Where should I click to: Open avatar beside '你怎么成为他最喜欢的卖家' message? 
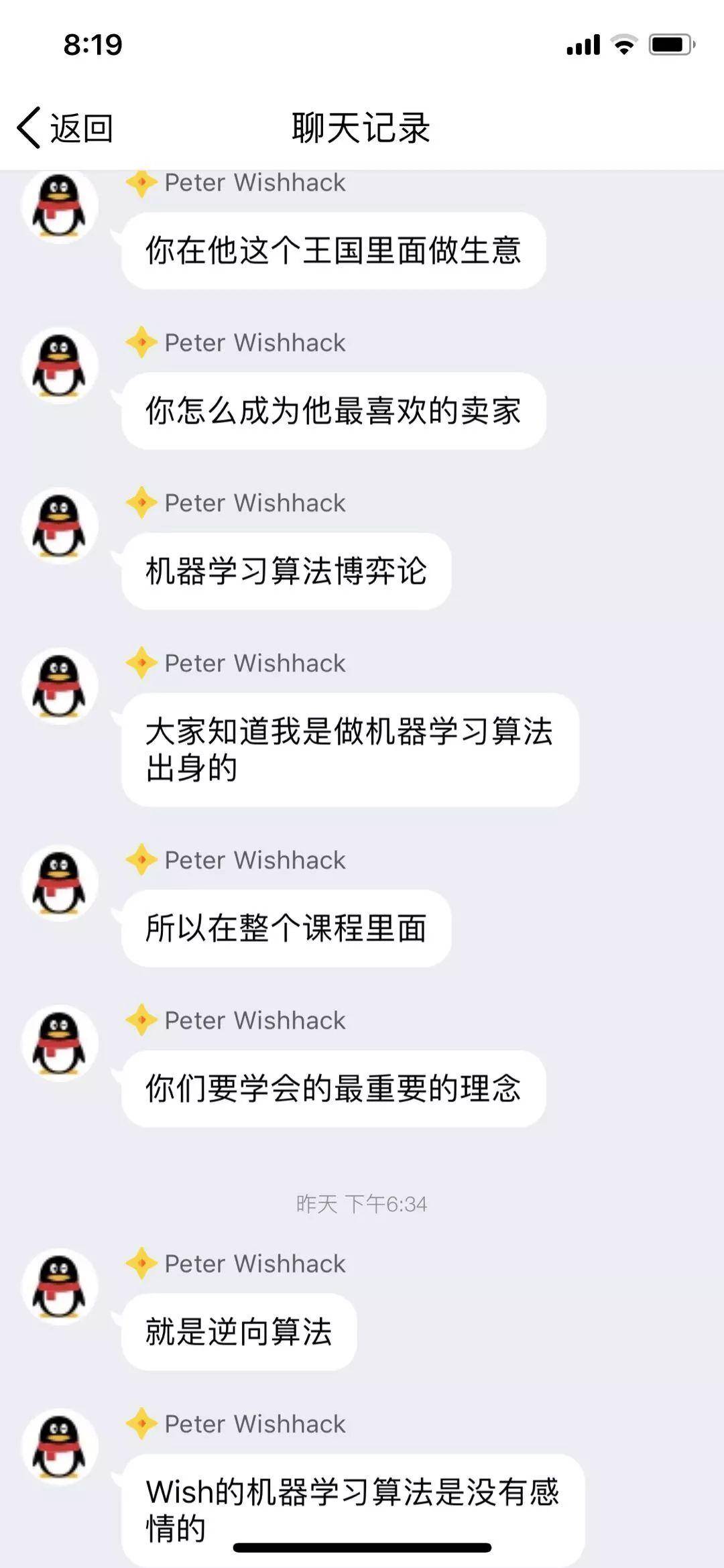point(60,366)
